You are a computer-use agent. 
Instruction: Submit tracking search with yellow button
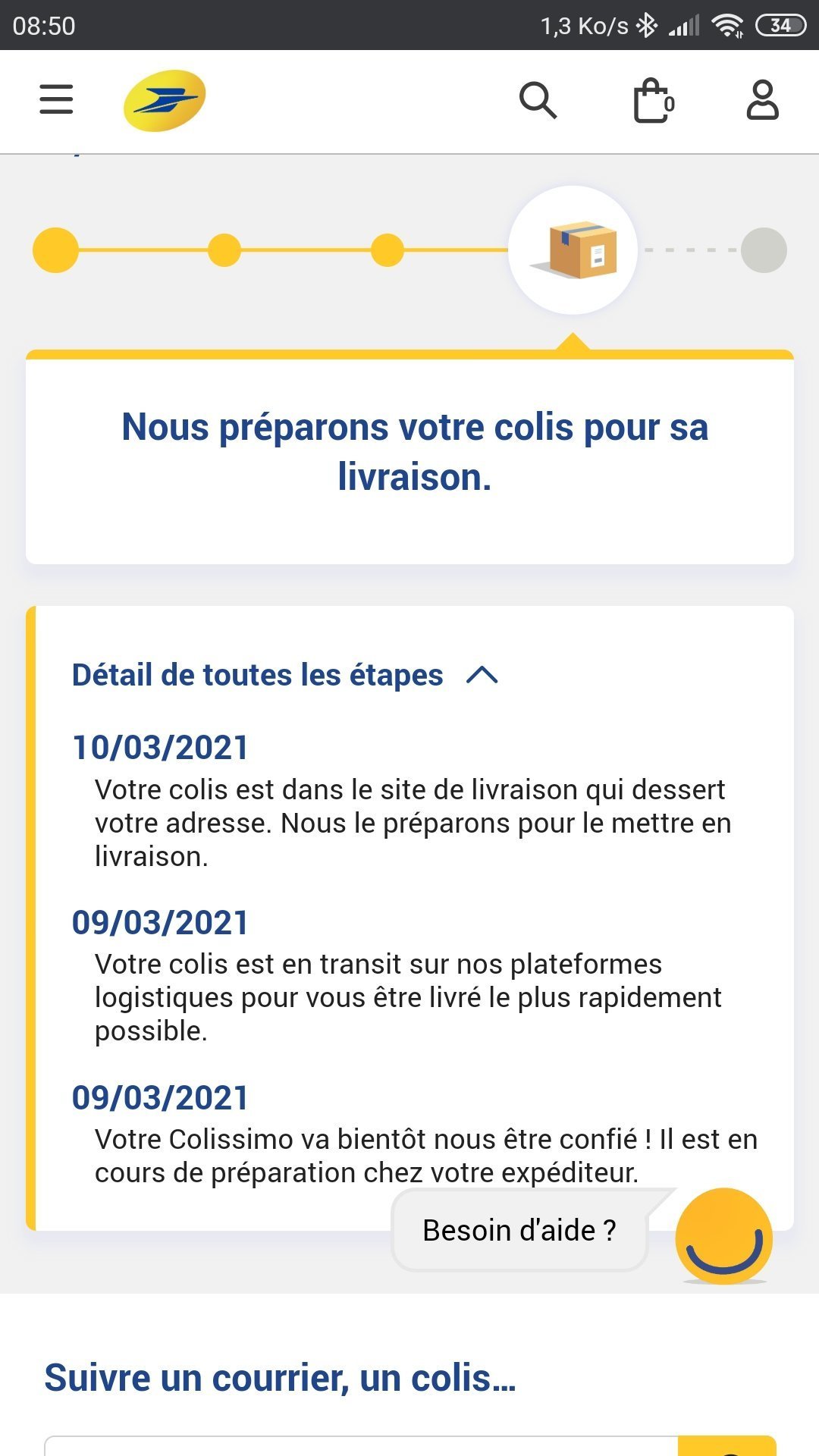[726, 1447]
